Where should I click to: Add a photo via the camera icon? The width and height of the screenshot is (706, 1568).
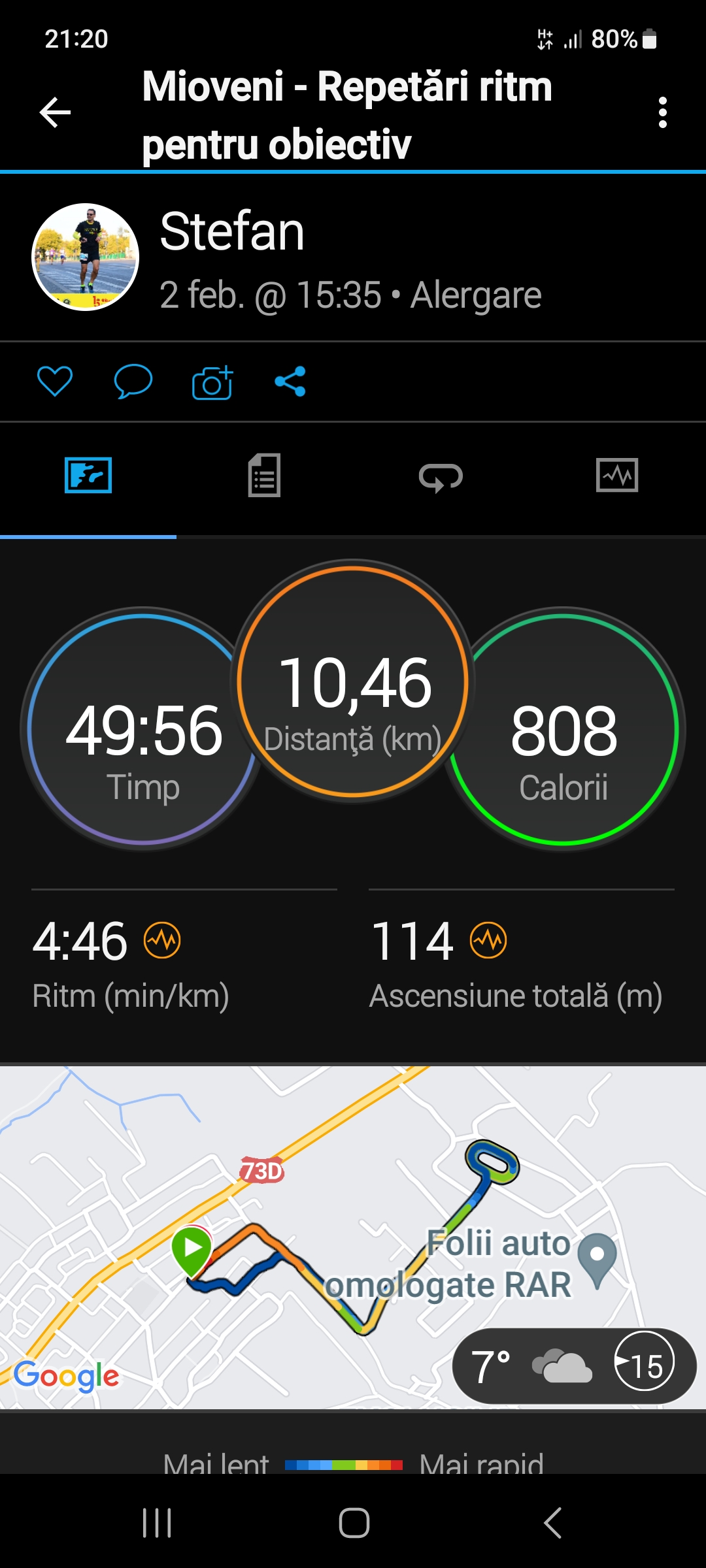tap(212, 382)
